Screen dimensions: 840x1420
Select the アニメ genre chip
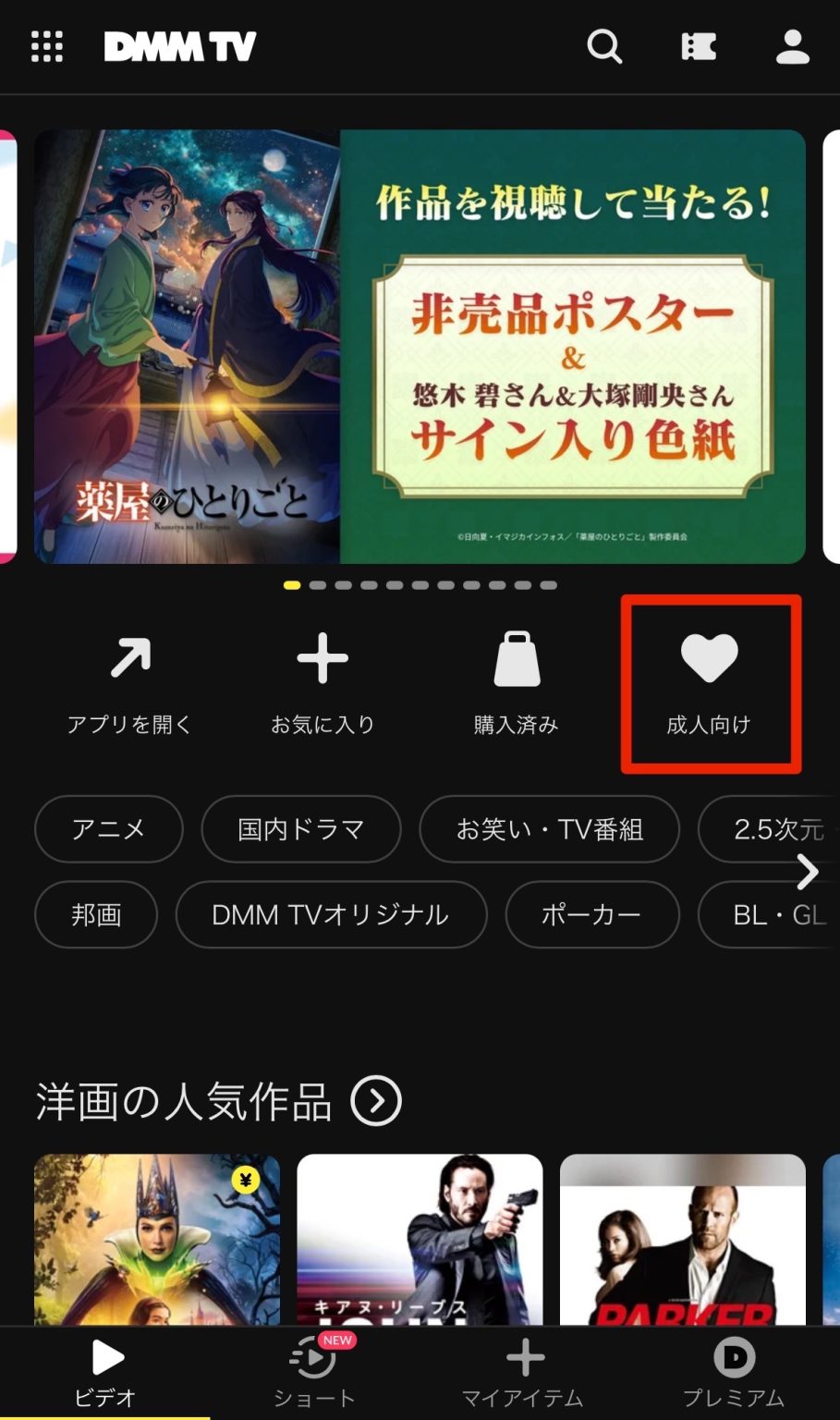coord(108,829)
